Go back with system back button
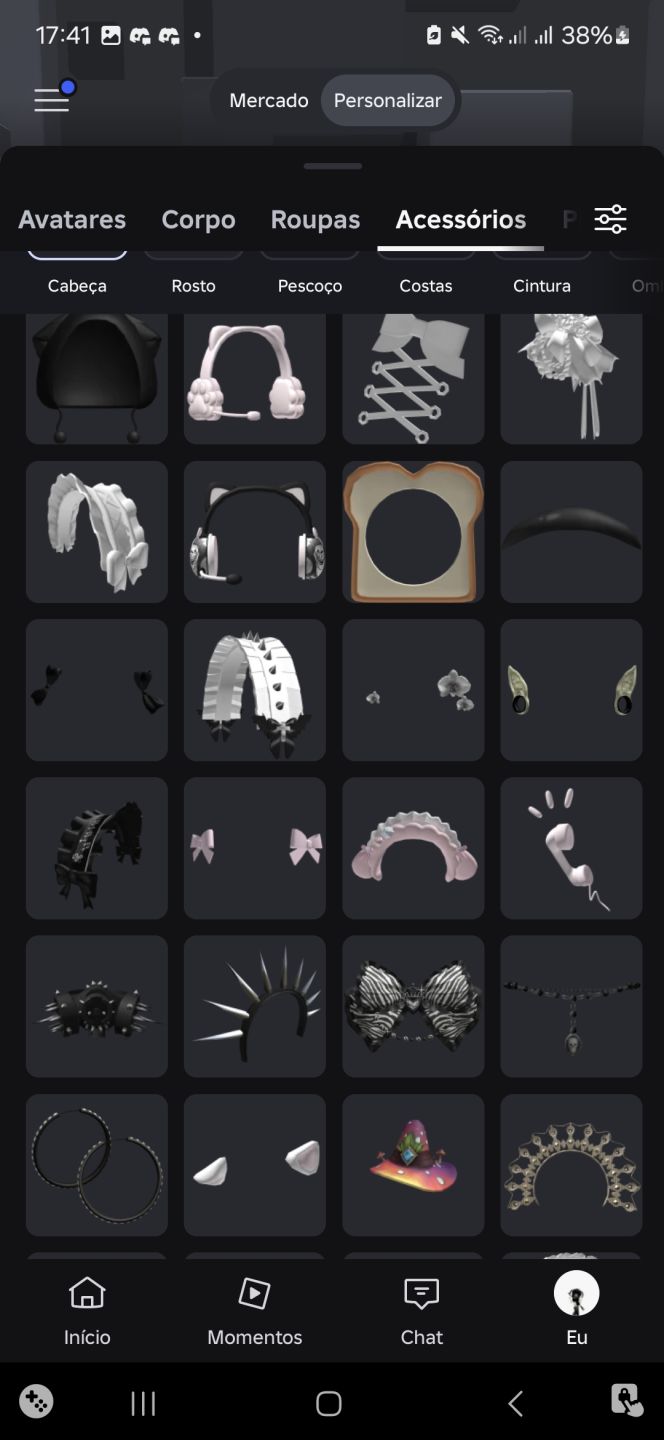This screenshot has width=664, height=1440. 515,1404
